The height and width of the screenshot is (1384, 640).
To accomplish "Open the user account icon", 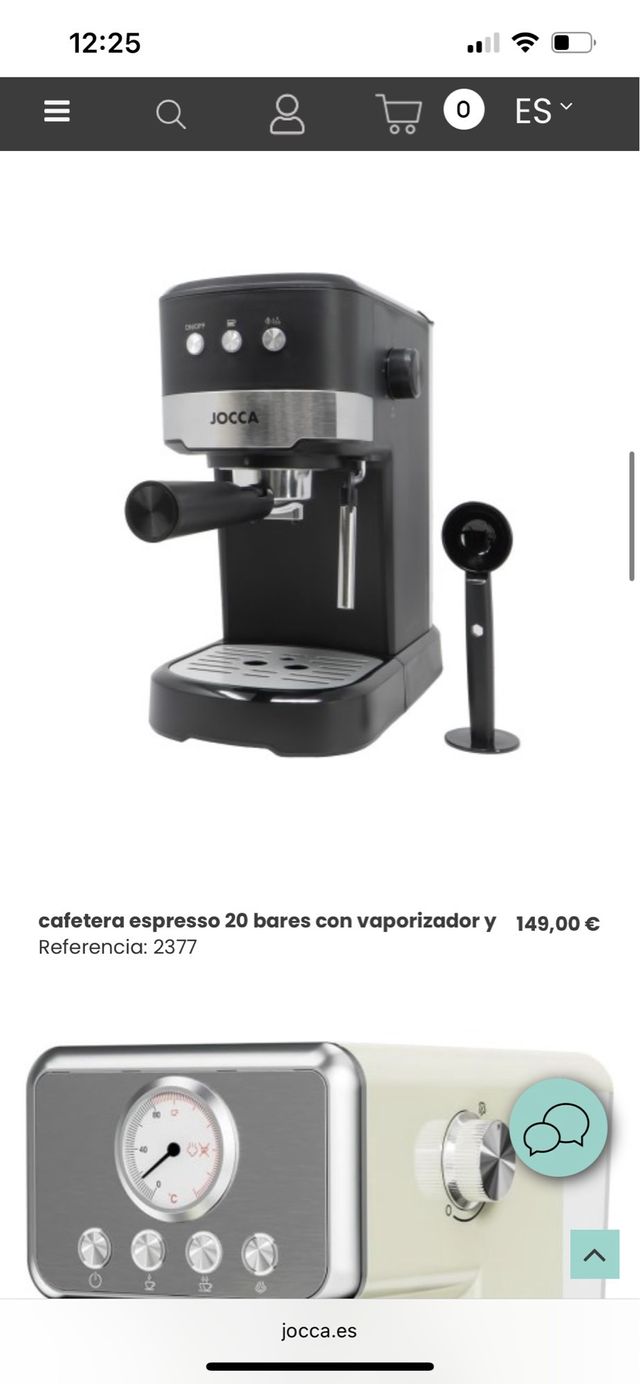I will pyautogui.click(x=287, y=114).
